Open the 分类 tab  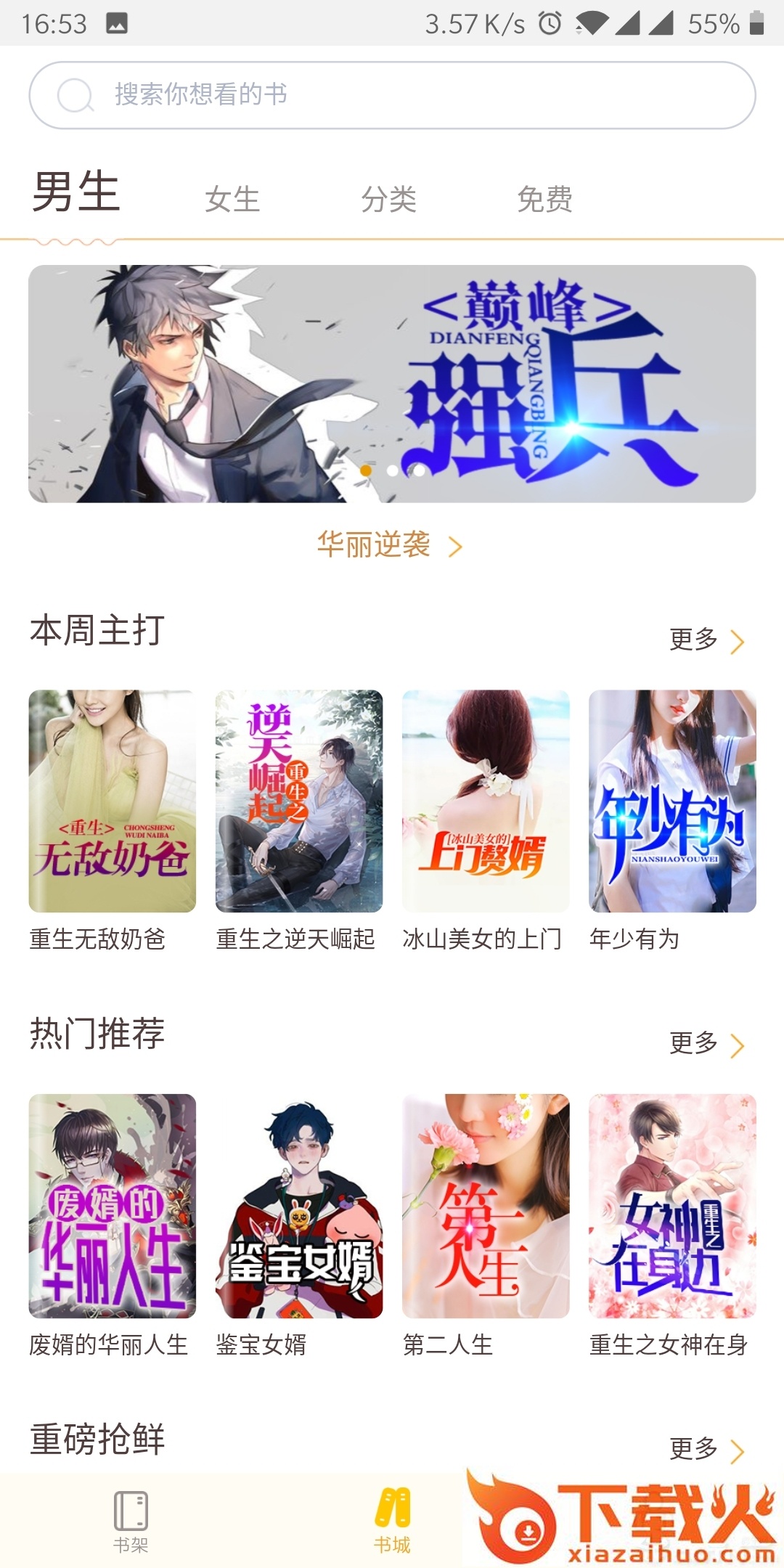pyautogui.click(x=389, y=199)
